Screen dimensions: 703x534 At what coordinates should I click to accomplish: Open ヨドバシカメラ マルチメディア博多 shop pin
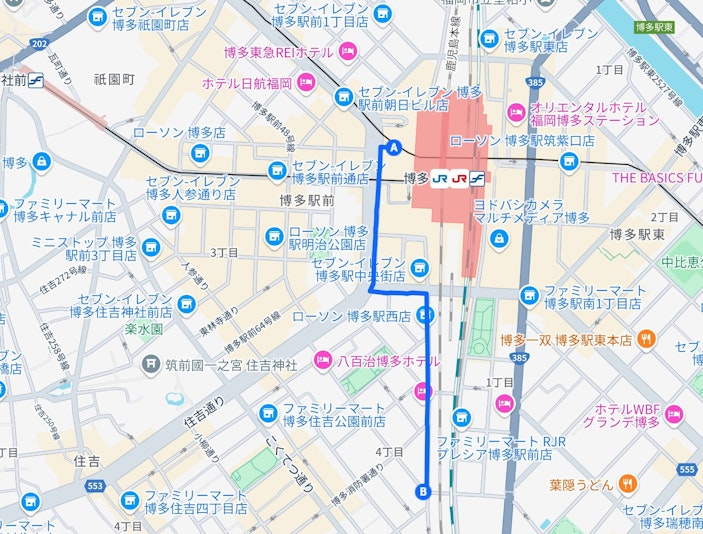(x=498, y=238)
